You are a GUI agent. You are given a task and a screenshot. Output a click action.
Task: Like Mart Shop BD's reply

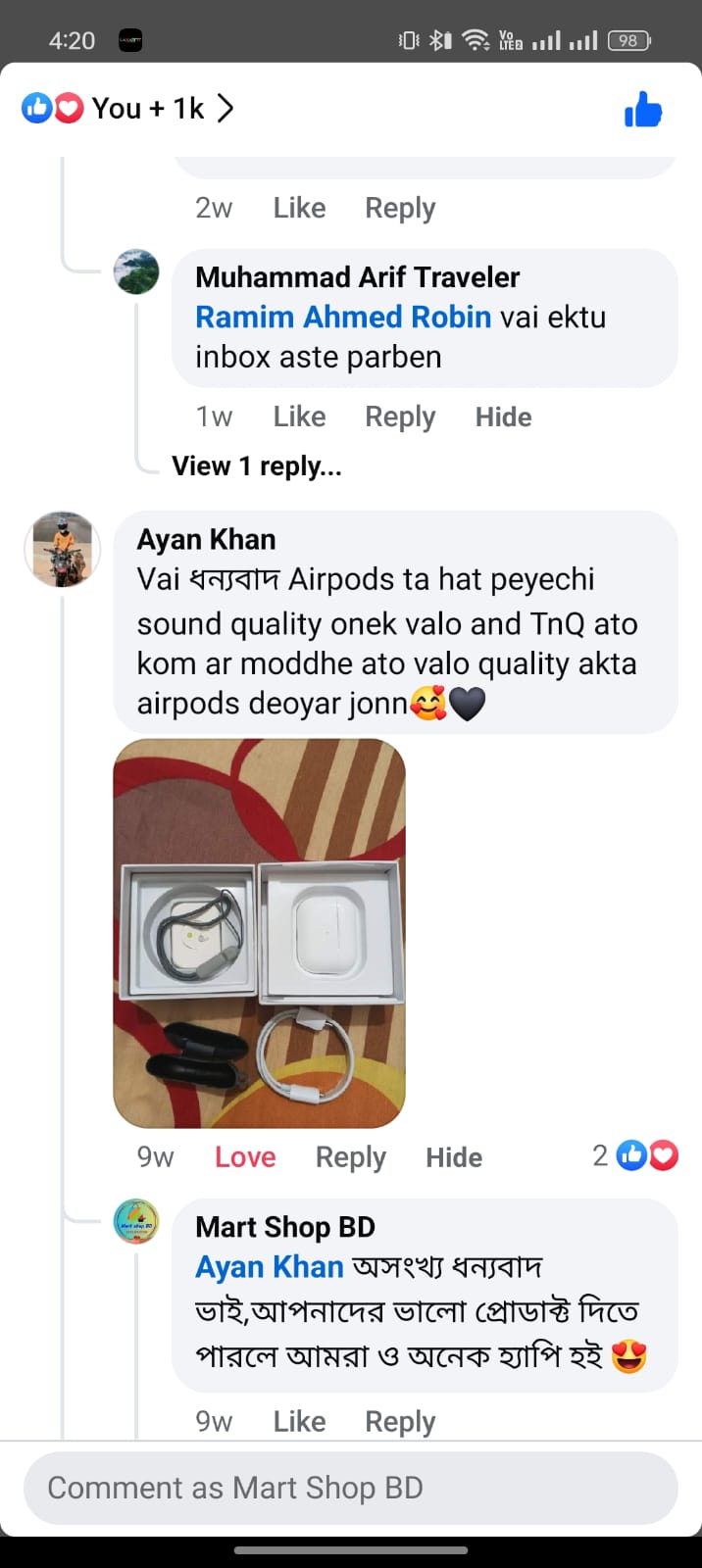(299, 1421)
